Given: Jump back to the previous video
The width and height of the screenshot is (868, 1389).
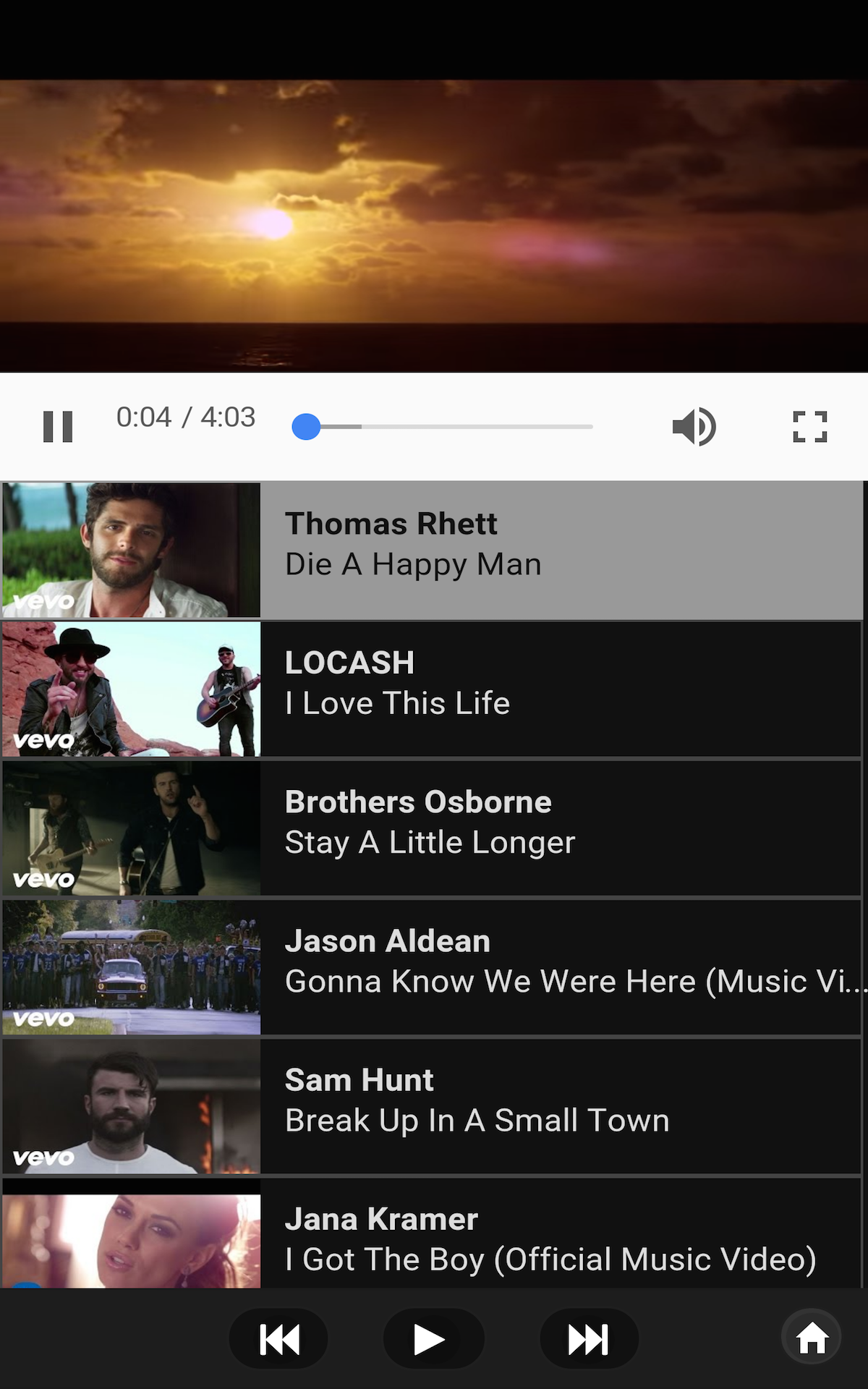Looking at the screenshot, I should click(x=278, y=1338).
